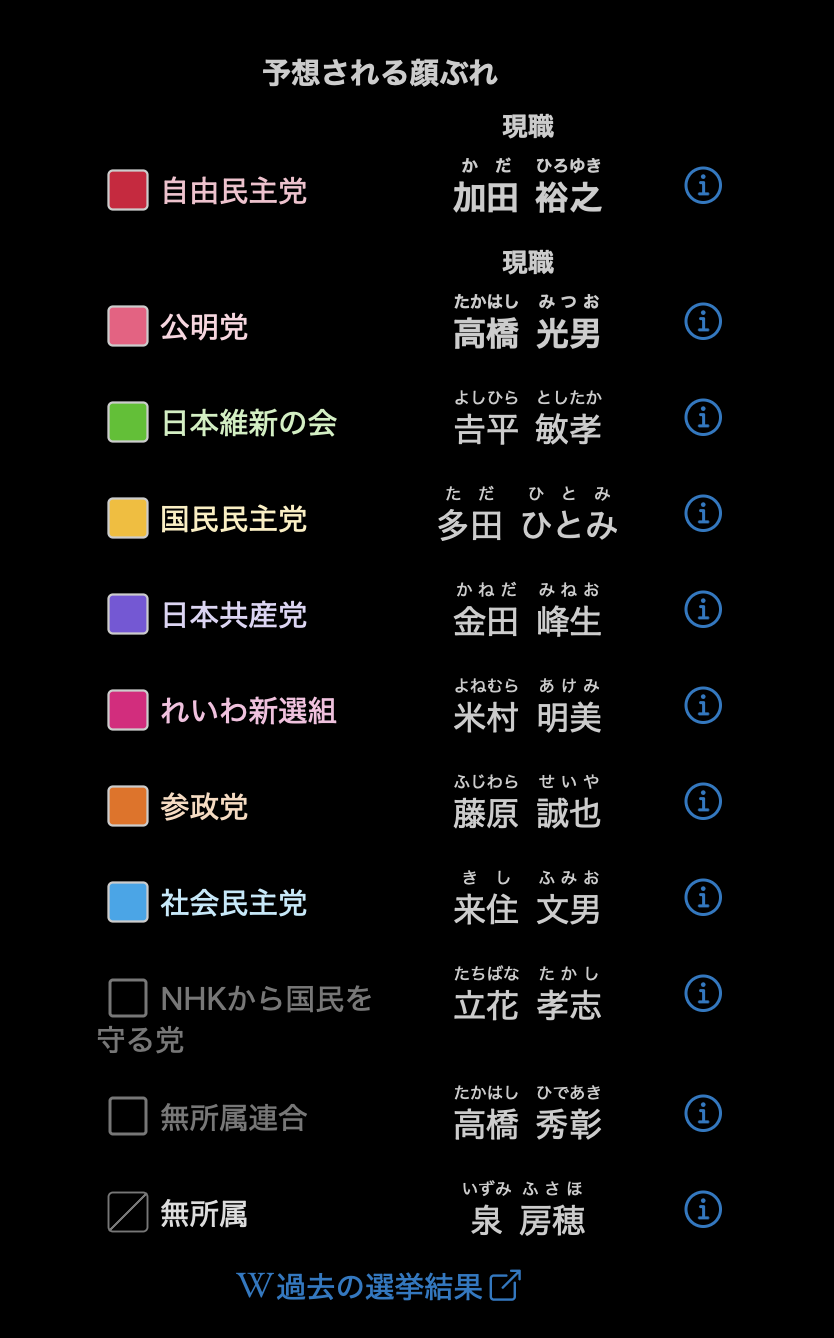Toggle the 無所属 checkbox
Screen dimensions: 834x1338
click(128, 1212)
